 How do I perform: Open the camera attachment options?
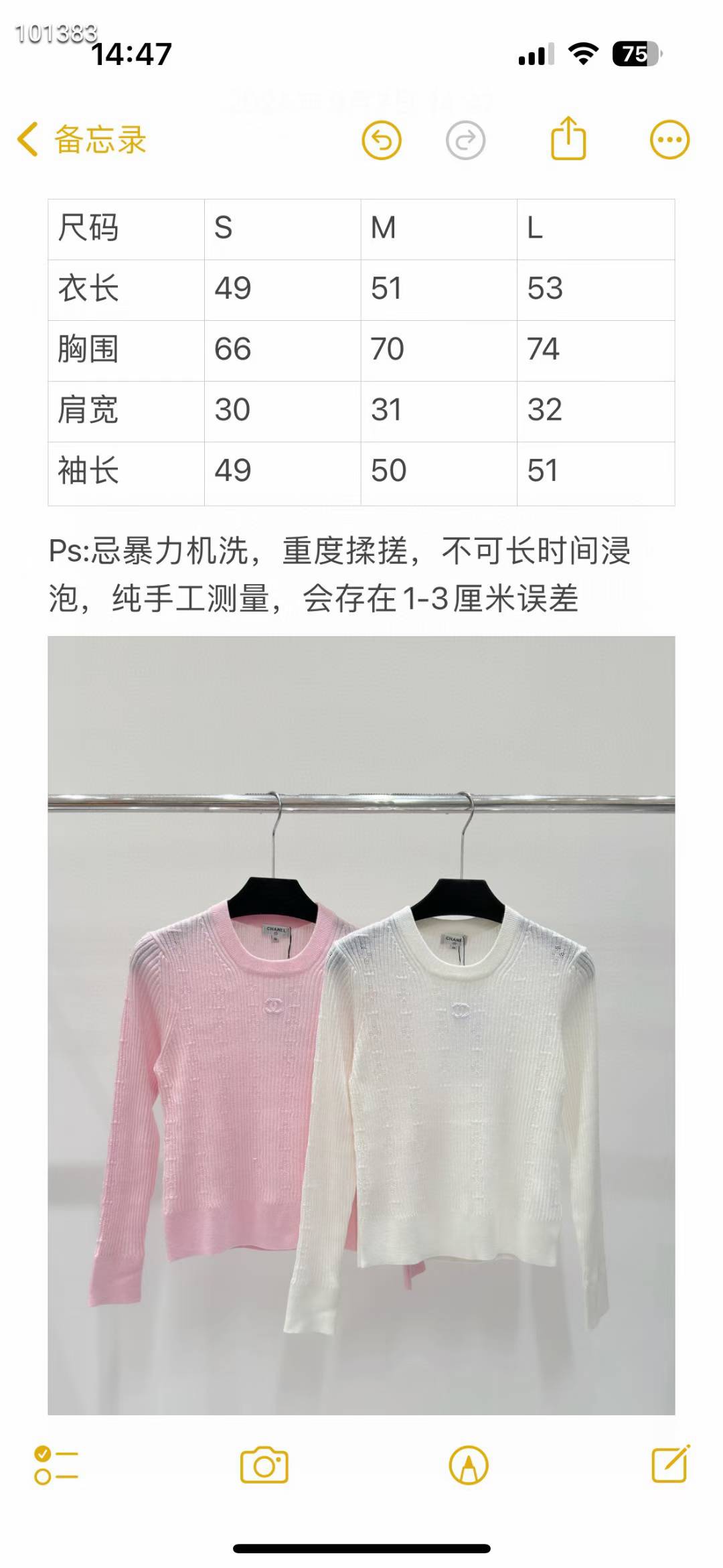[x=264, y=1466]
